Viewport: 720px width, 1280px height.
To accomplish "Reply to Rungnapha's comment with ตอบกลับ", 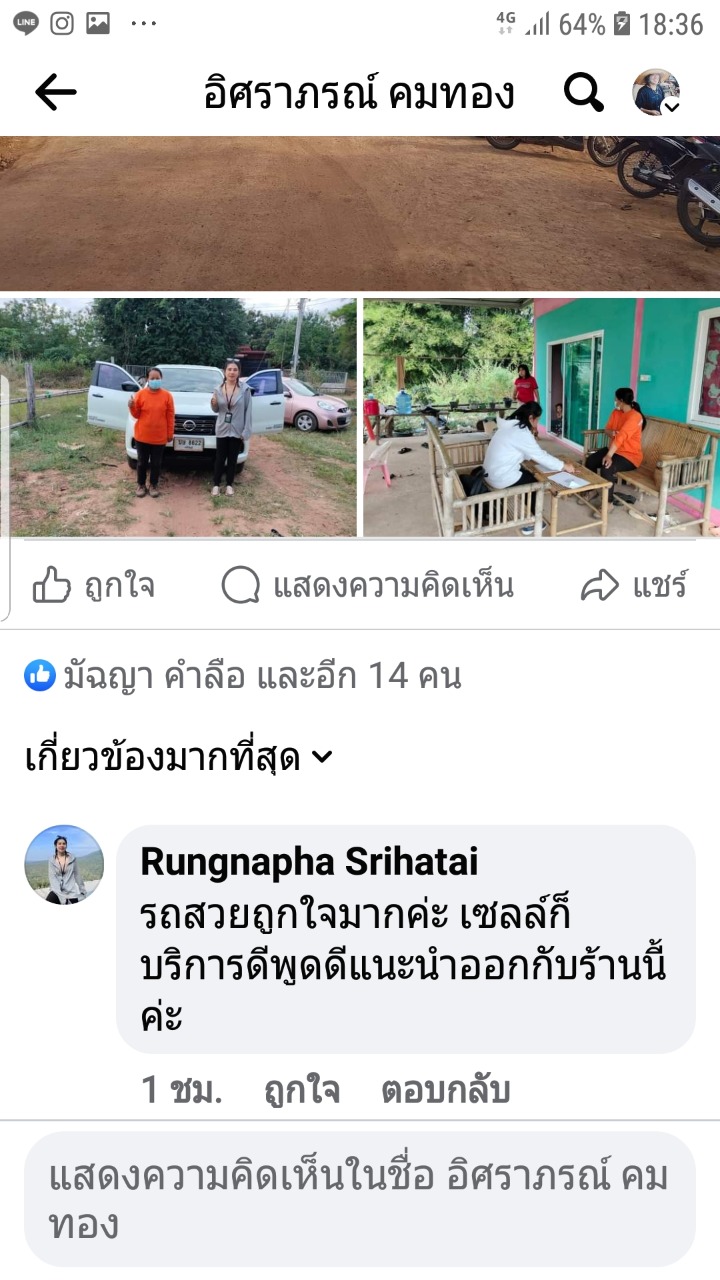I will click(x=445, y=1091).
